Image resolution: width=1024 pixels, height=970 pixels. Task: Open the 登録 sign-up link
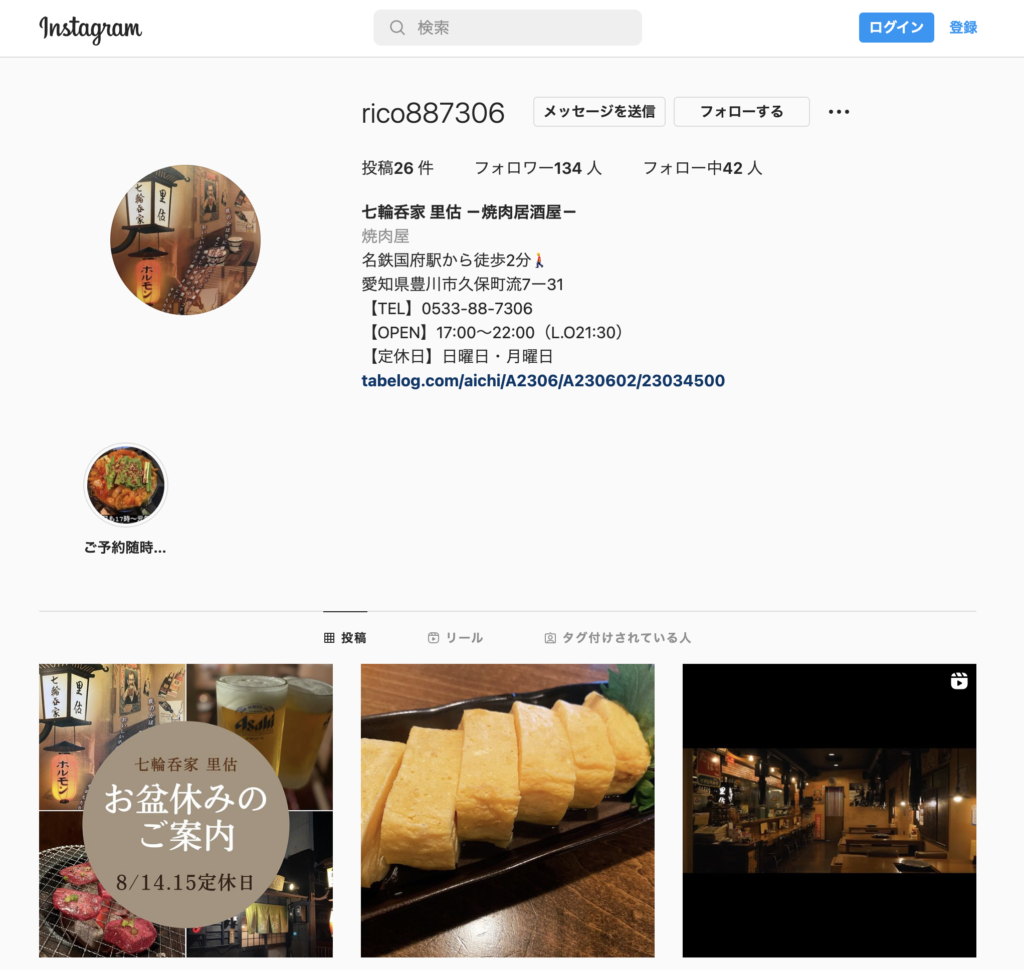coord(963,28)
